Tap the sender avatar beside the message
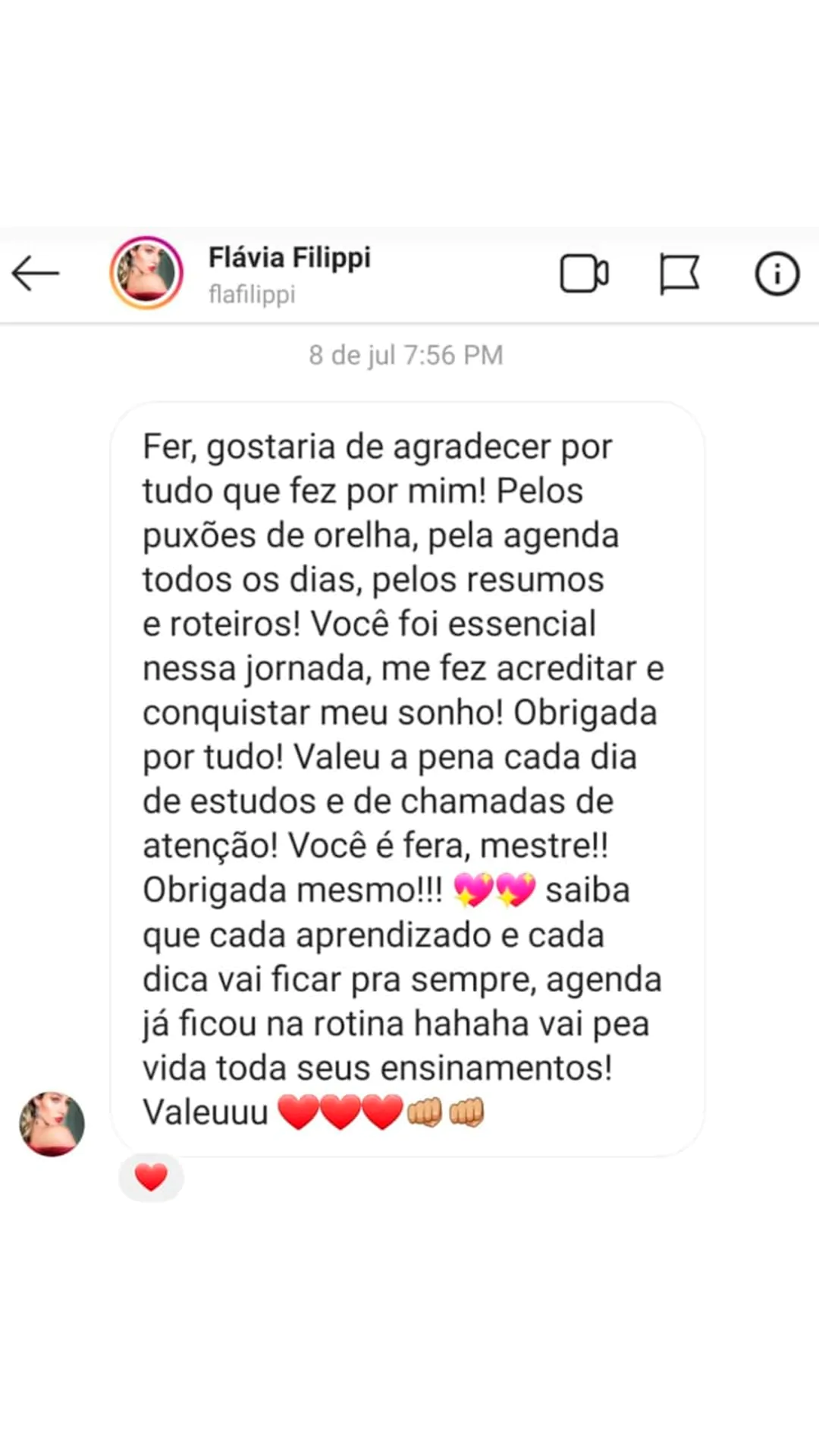Viewport: 819px width, 1456px height. tap(52, 1124)
